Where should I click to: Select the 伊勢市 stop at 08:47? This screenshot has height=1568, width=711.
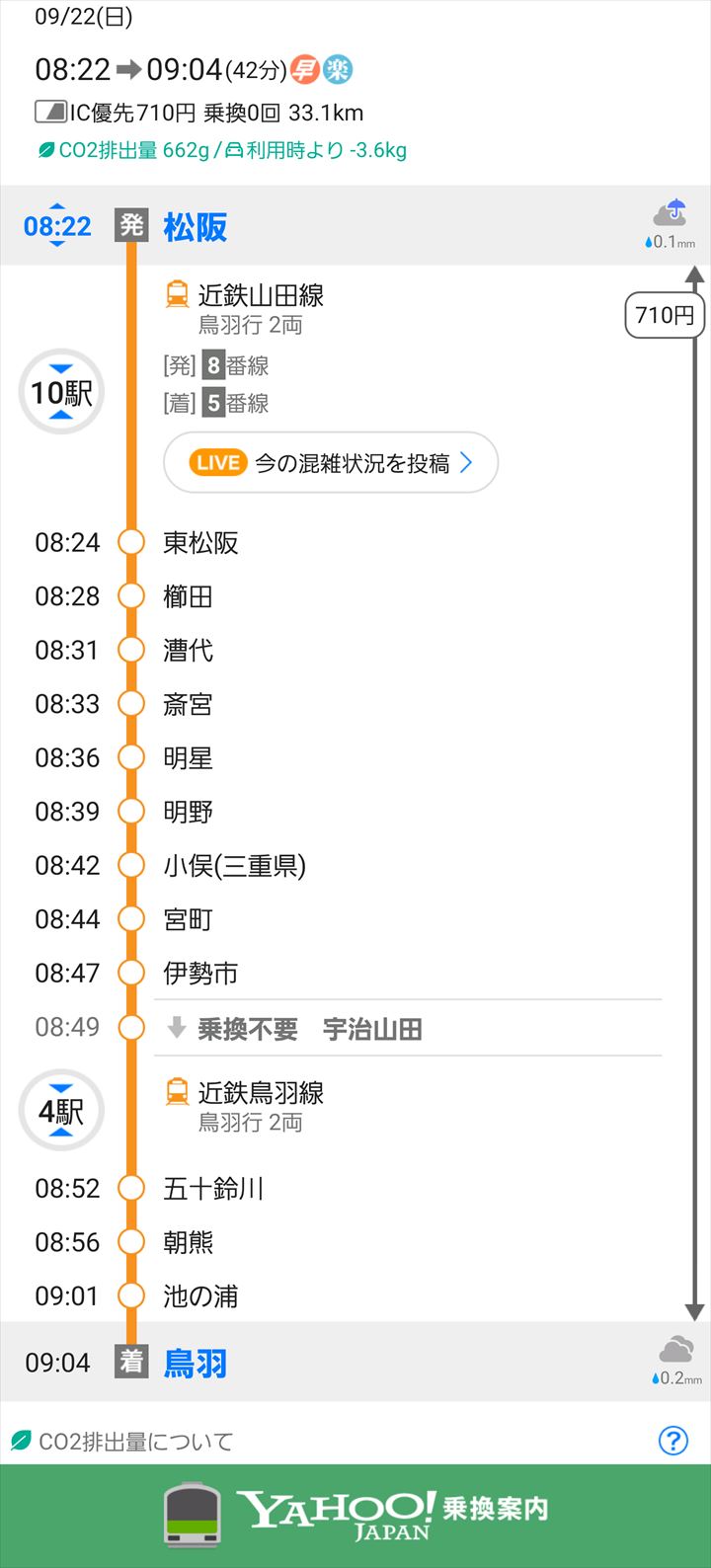(x=200, y=974)
